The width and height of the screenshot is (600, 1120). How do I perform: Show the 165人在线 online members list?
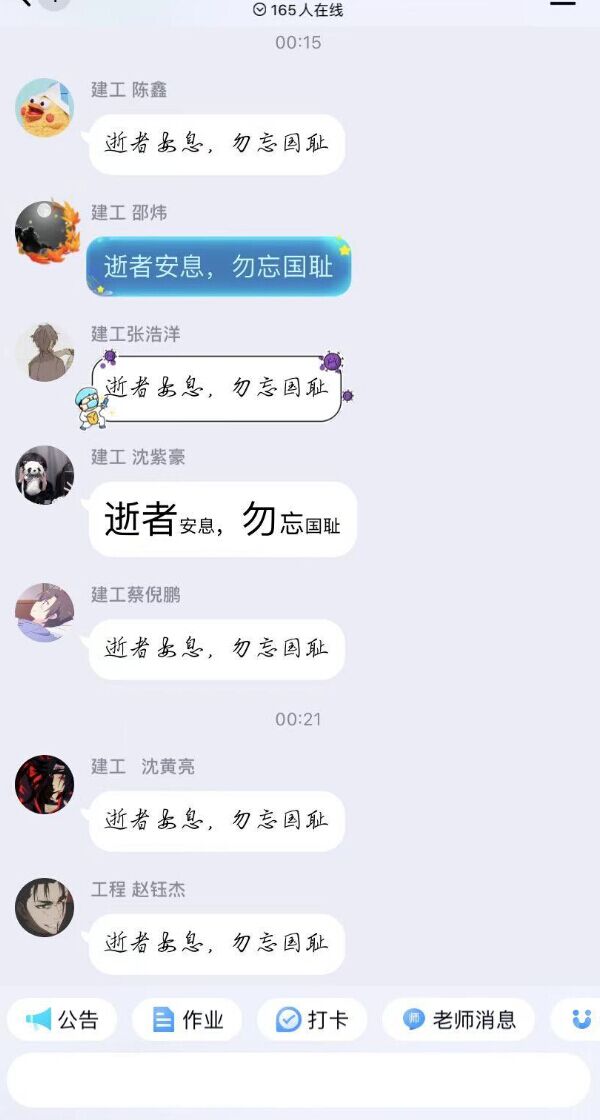point(299,10)
